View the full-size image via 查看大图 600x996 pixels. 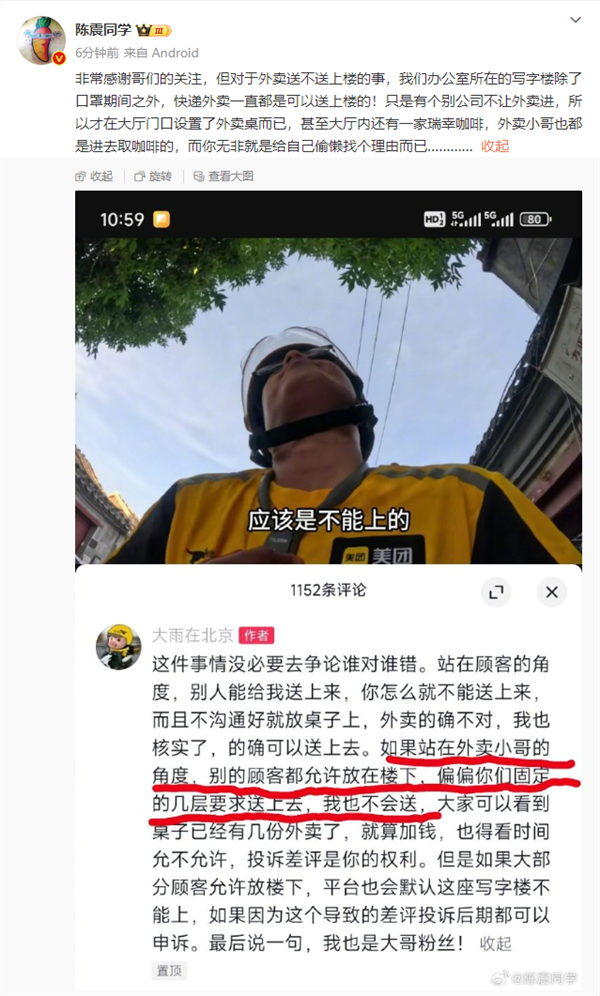point(223,176)
